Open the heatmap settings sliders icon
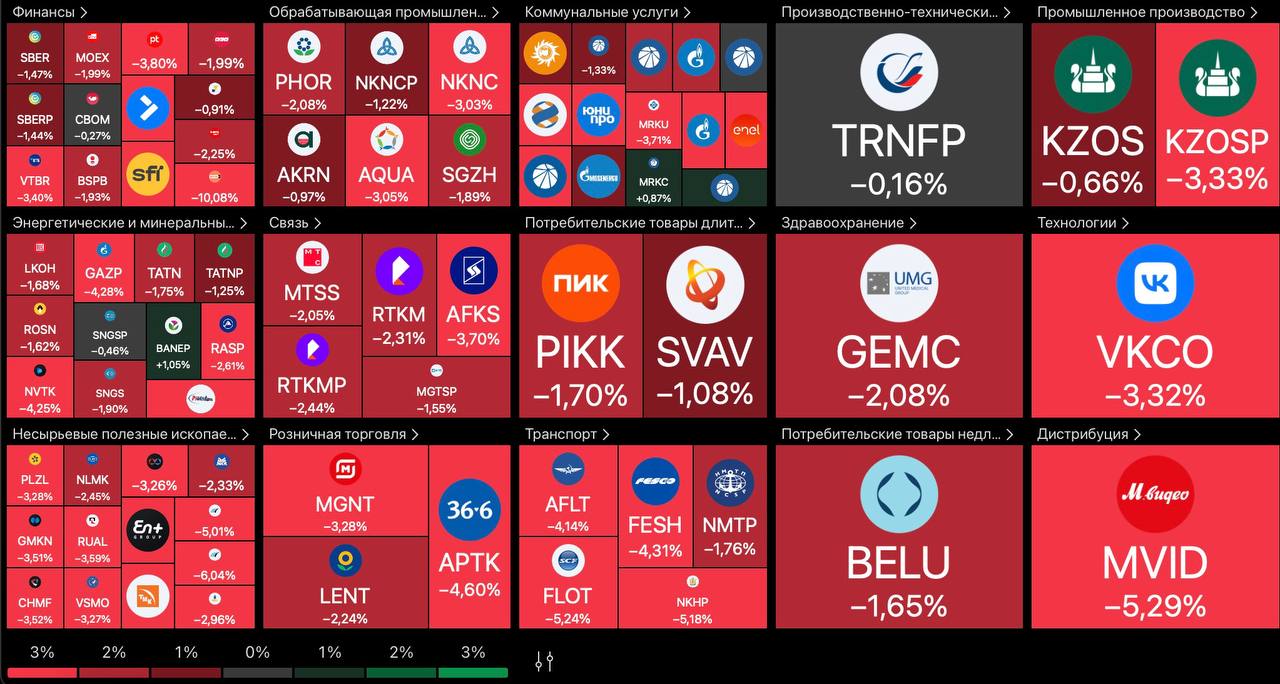 click(x=544, y=661)
